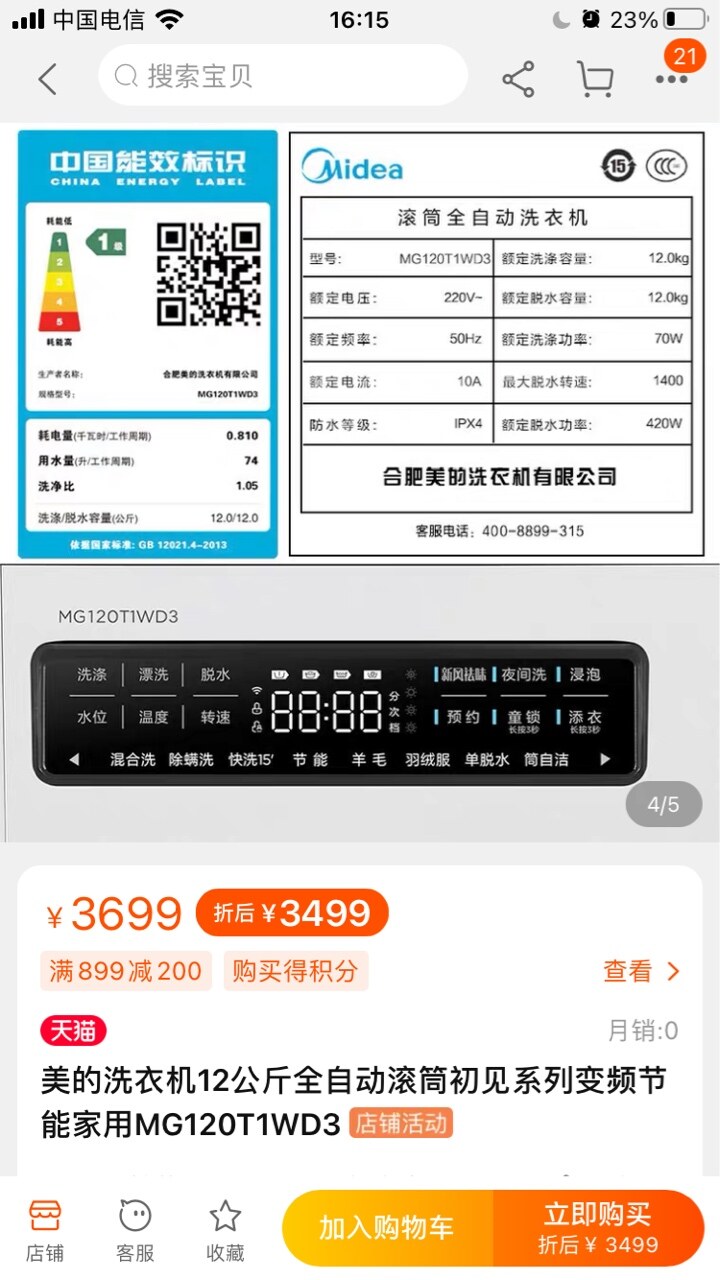Share this washing machine listing
Screen dimensions: 720x1280
coord(518,79)
